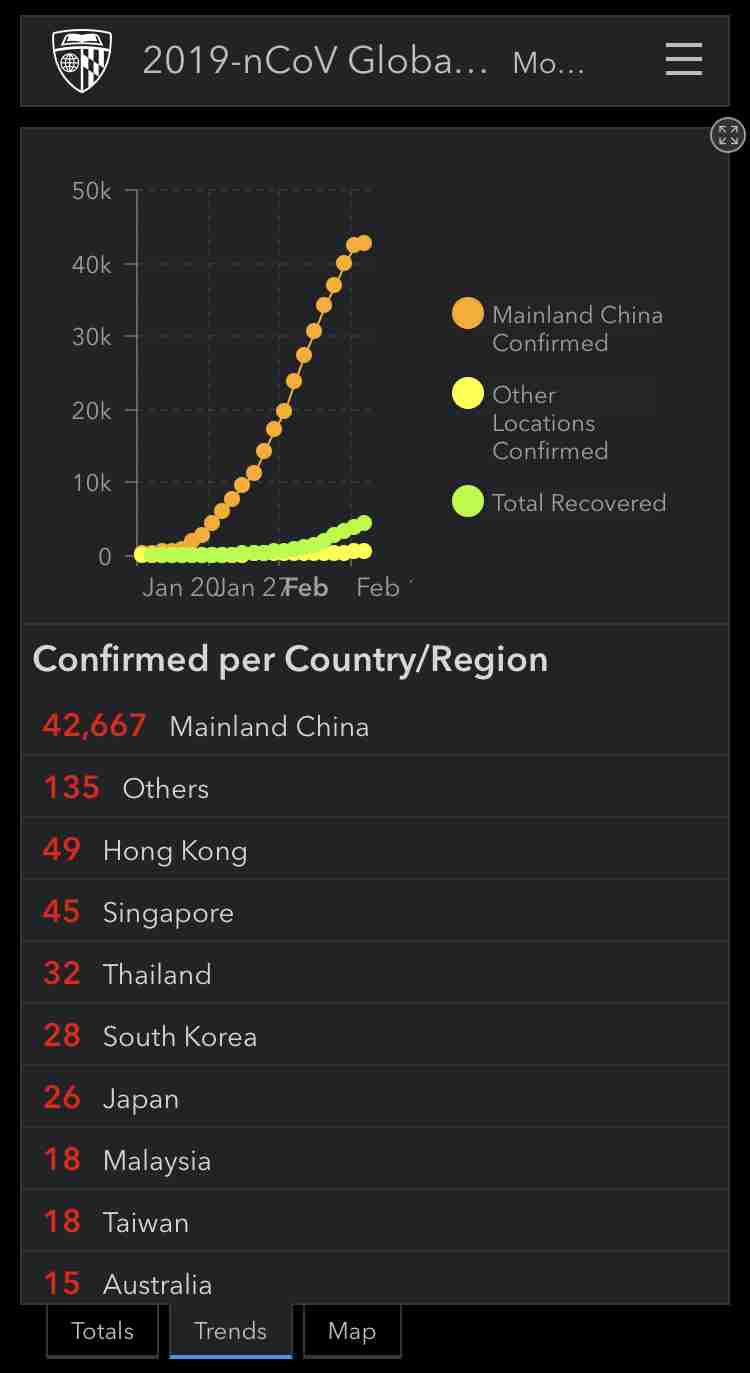Select the Others row
Screen dimensions: 750x1373
click(x=375, y=787)
